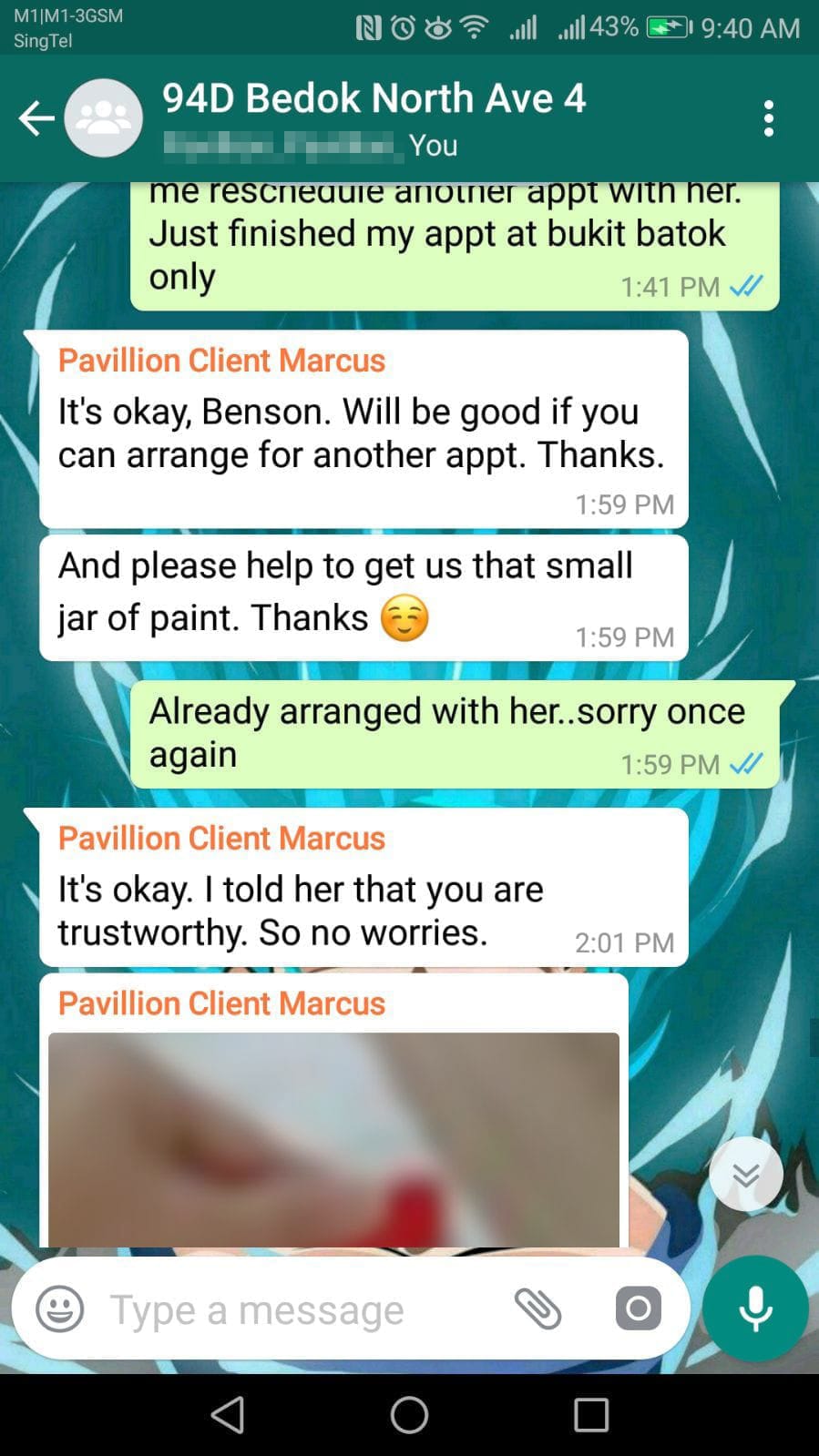Image resolution: width=819 pixels, height=1456 pixels.
Task: Tap the system home button
Action: 409,1415
